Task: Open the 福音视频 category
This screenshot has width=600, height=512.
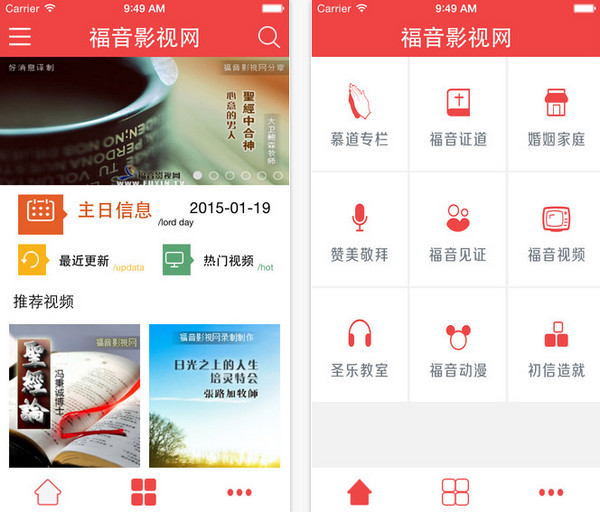Action: coord(556,231)
